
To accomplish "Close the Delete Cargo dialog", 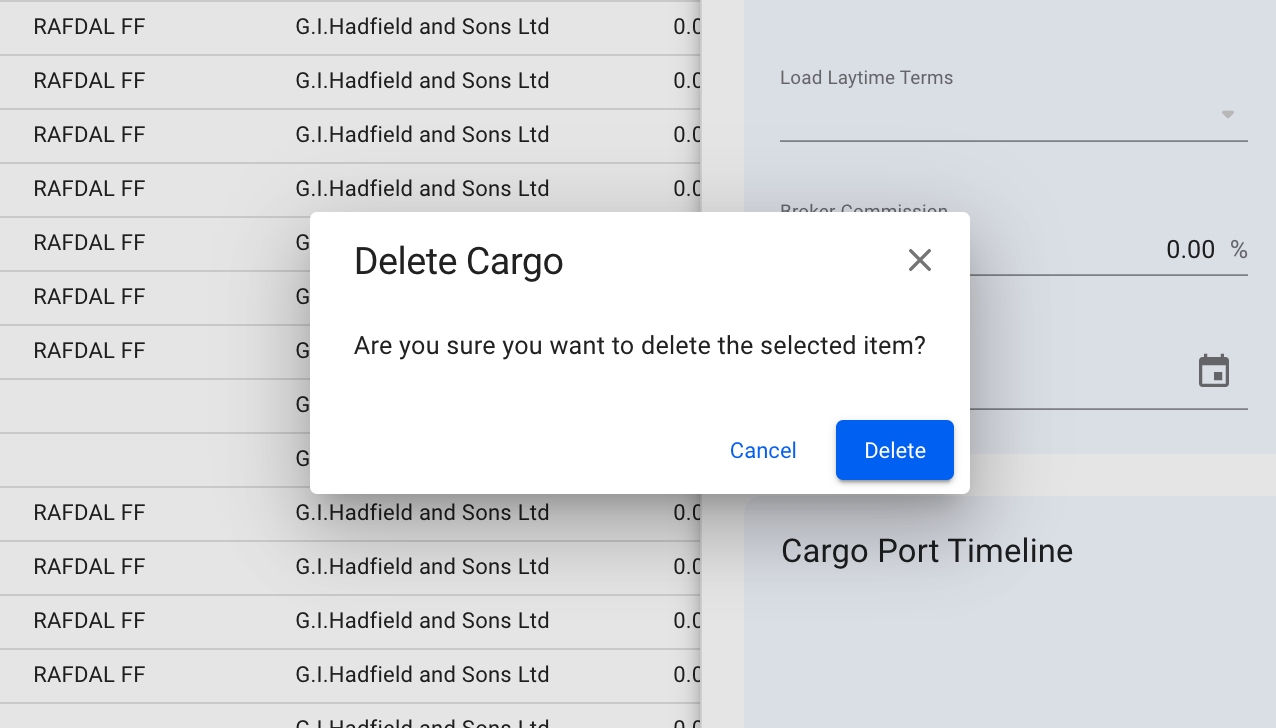I will 919,261.
